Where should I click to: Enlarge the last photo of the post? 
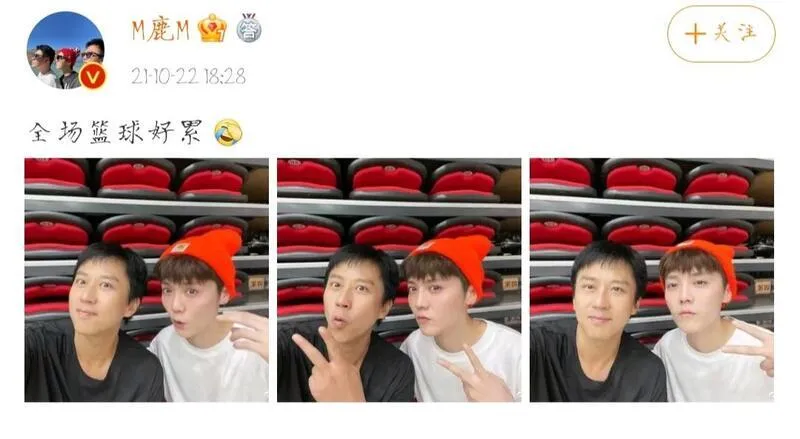[x=651, y=280]
